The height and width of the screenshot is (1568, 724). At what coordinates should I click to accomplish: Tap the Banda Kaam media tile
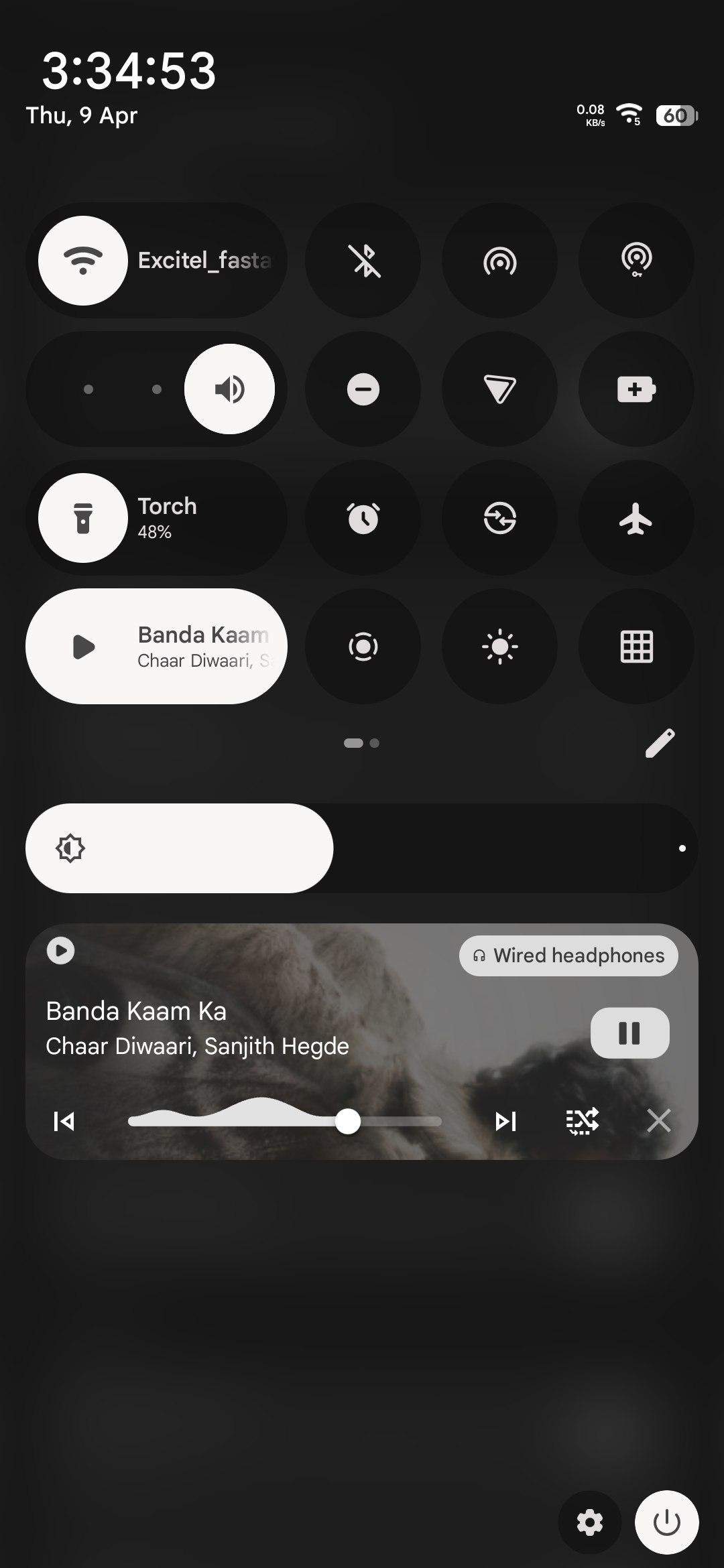click(x=157, y=646)
